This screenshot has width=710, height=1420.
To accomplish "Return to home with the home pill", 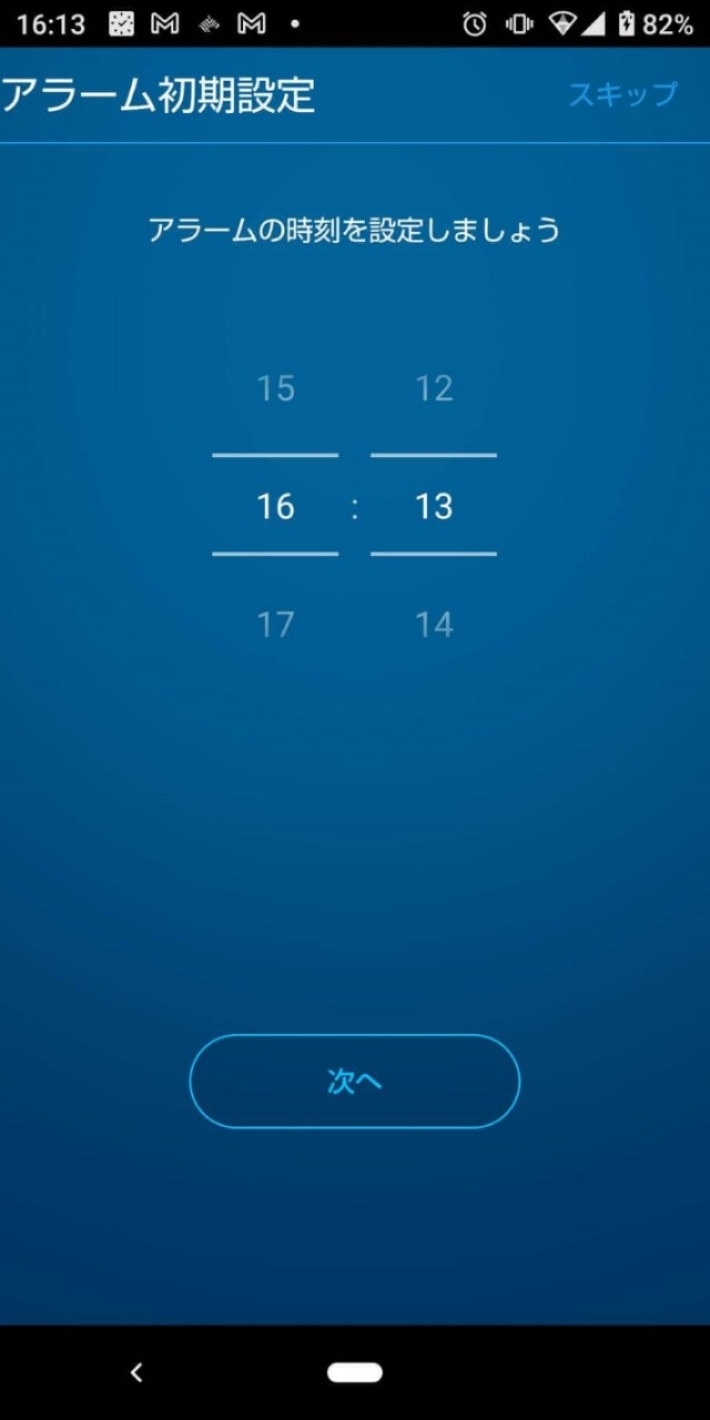I will (355, 1373).
